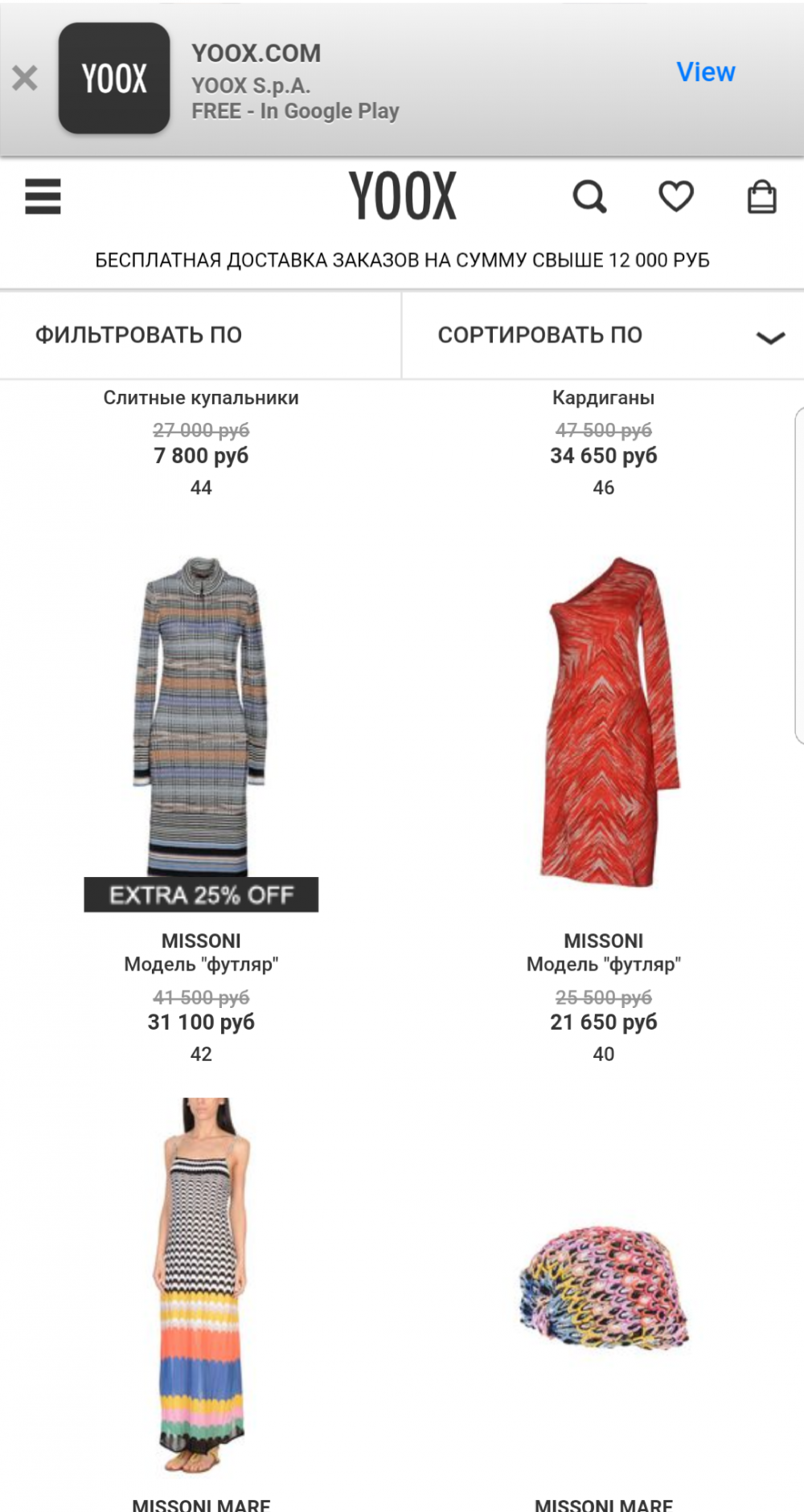Open the Кардиганы item for 34 650 руб
This screenshot has width=804, height=1512.
pyautogui.click(x=604, y=442)
